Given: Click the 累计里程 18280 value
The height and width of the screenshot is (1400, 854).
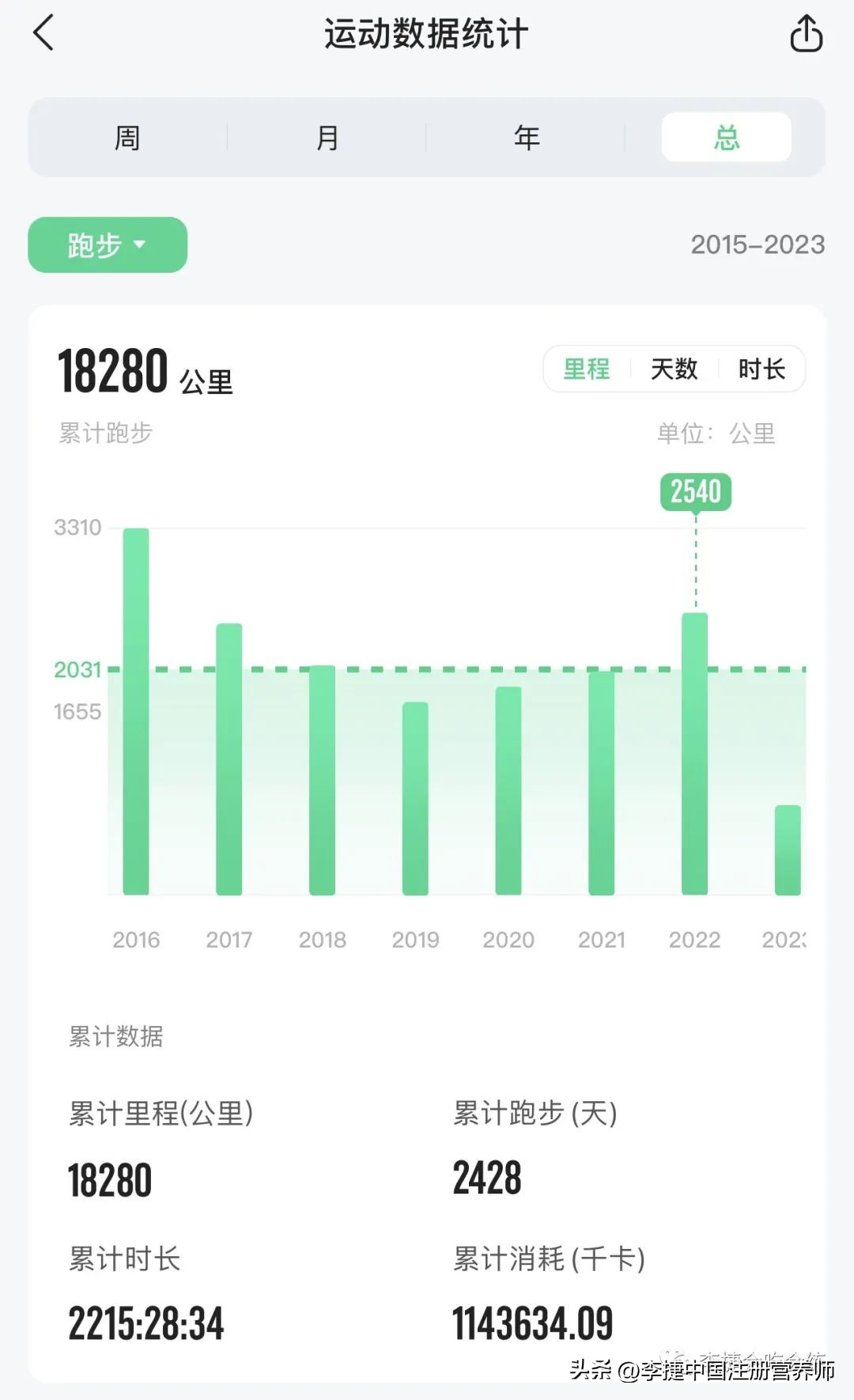Looking at the screenshot, I should (x=109, y=1179).
